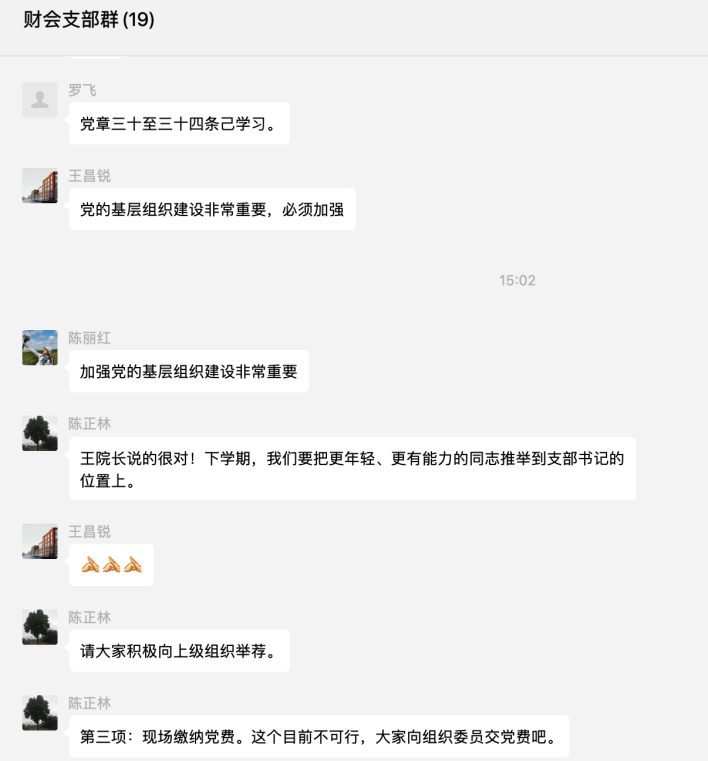This screenshot has height=761, width=708.
Task: Tap 陈正林's avatar beside the 请大家积极向上级组织举荐 message
Action: click(x=40, y=627)
